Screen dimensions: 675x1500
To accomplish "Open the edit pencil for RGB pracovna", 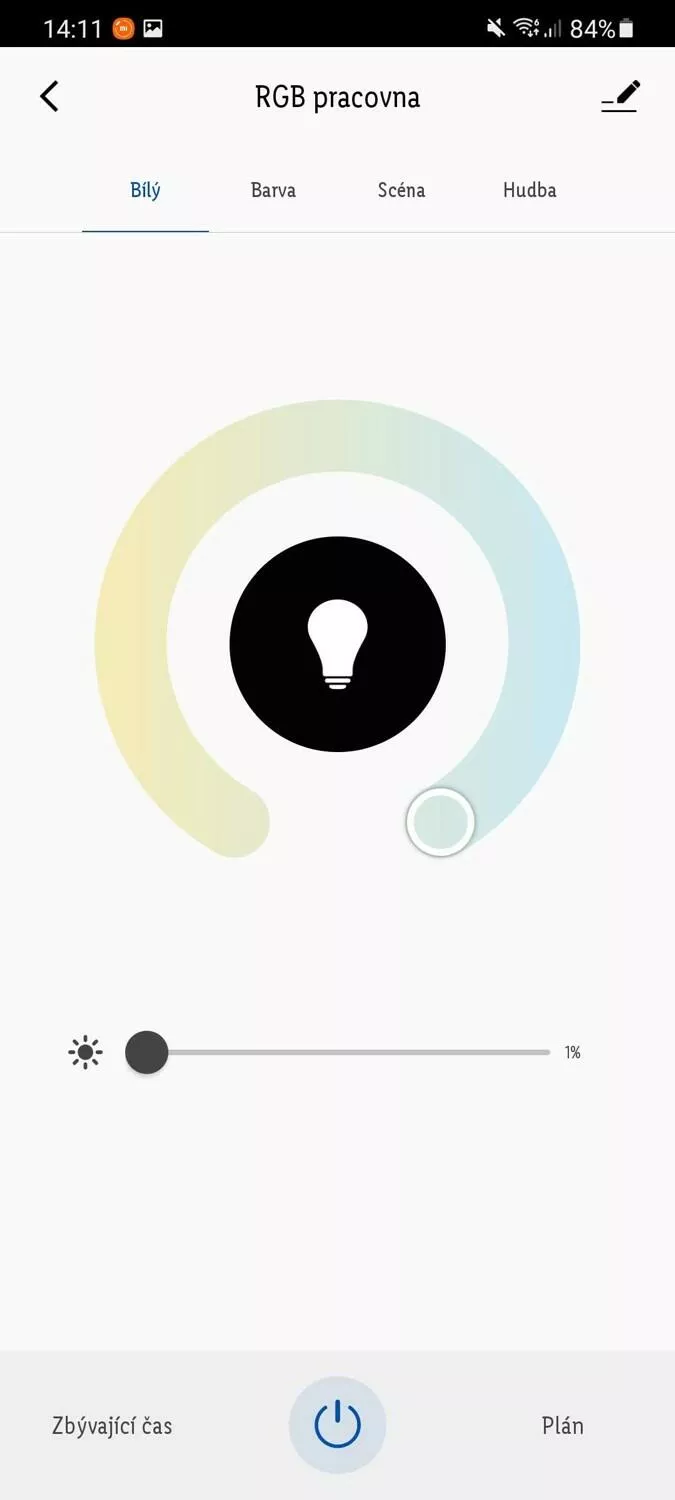I will [620, 97].
